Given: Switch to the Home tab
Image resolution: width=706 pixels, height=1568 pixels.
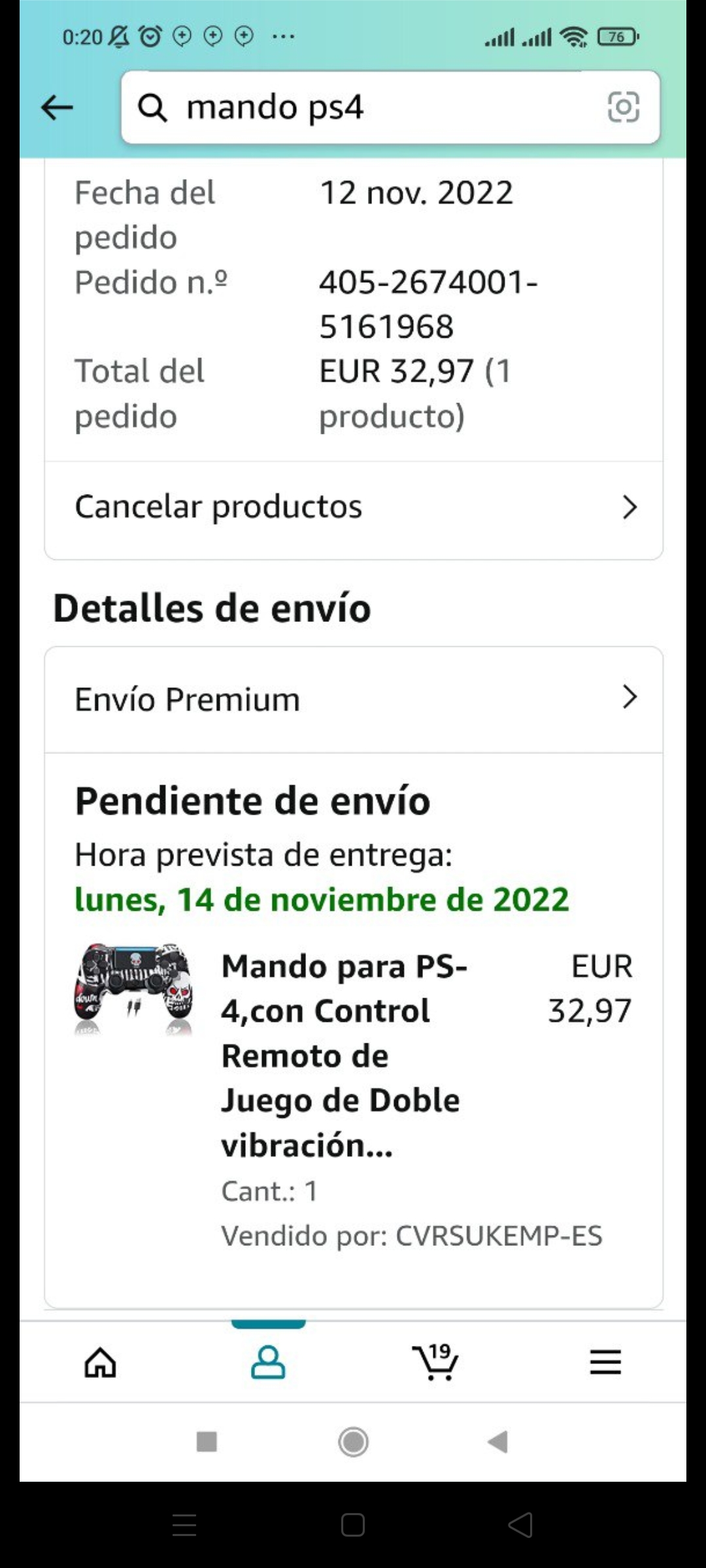Looking at the screenshot, I should click(101, 1362).
